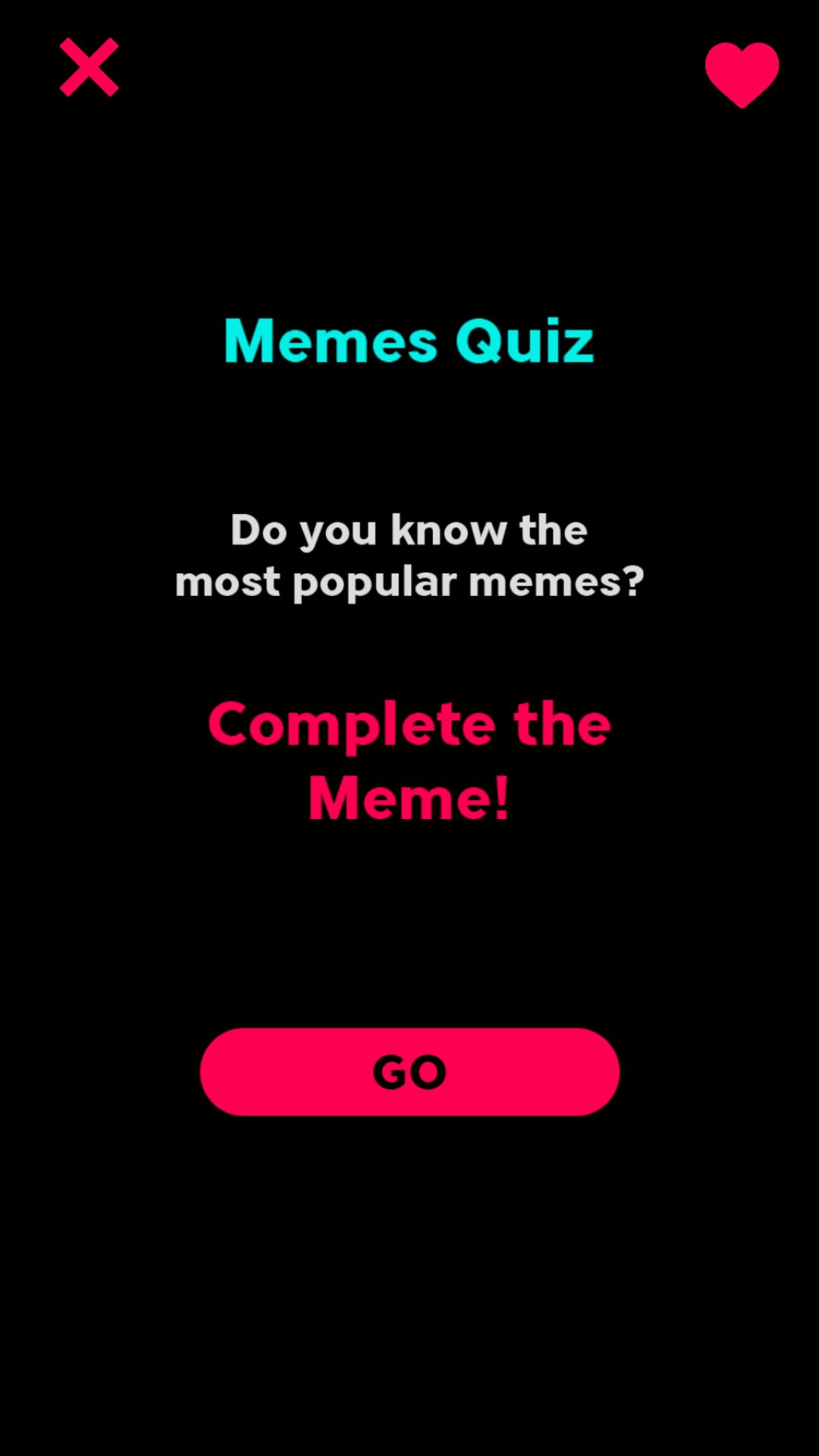
Task: Tap the heart icon to favorite quiz
Action: click(742, 74)
